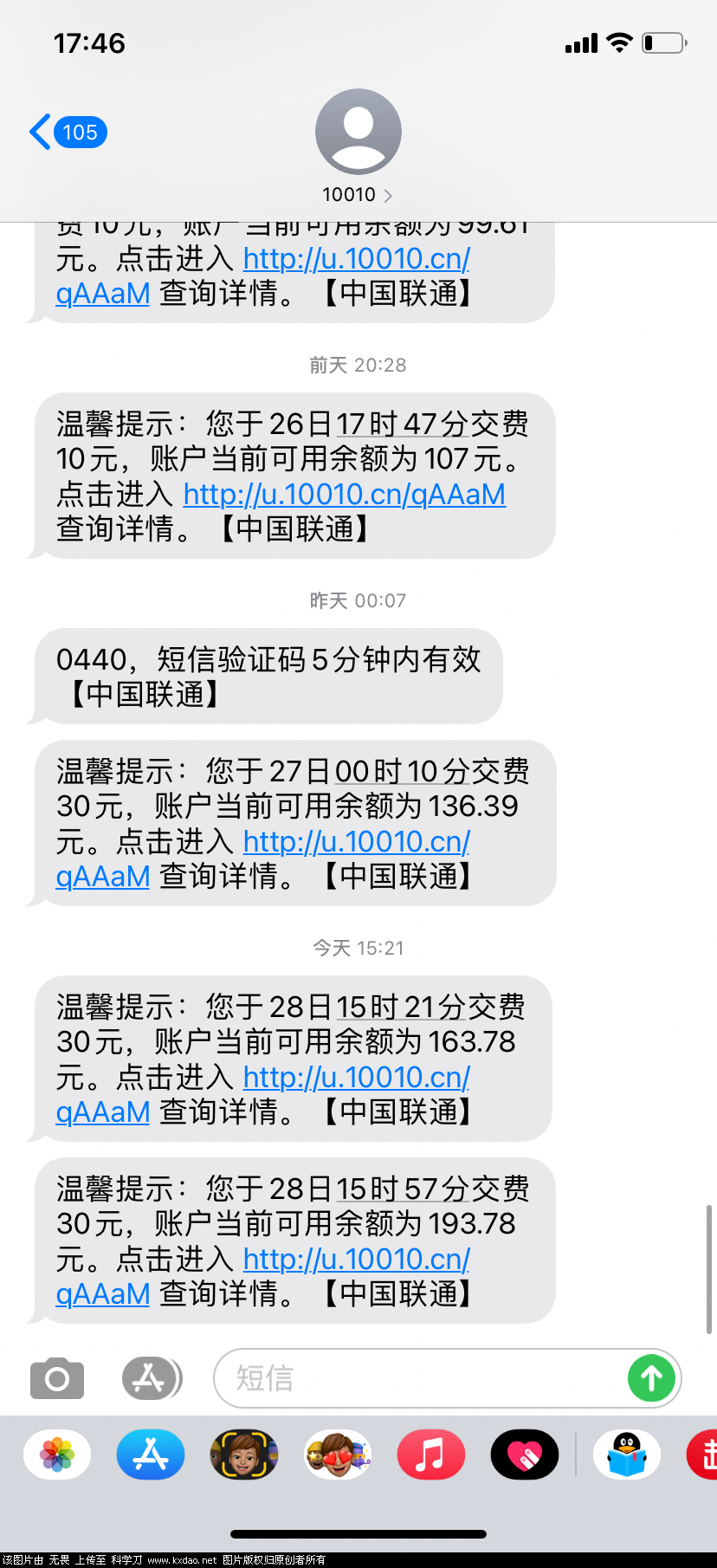
Task: Open the iMessage apps drawer icon
Action: tap(151, 1377)
